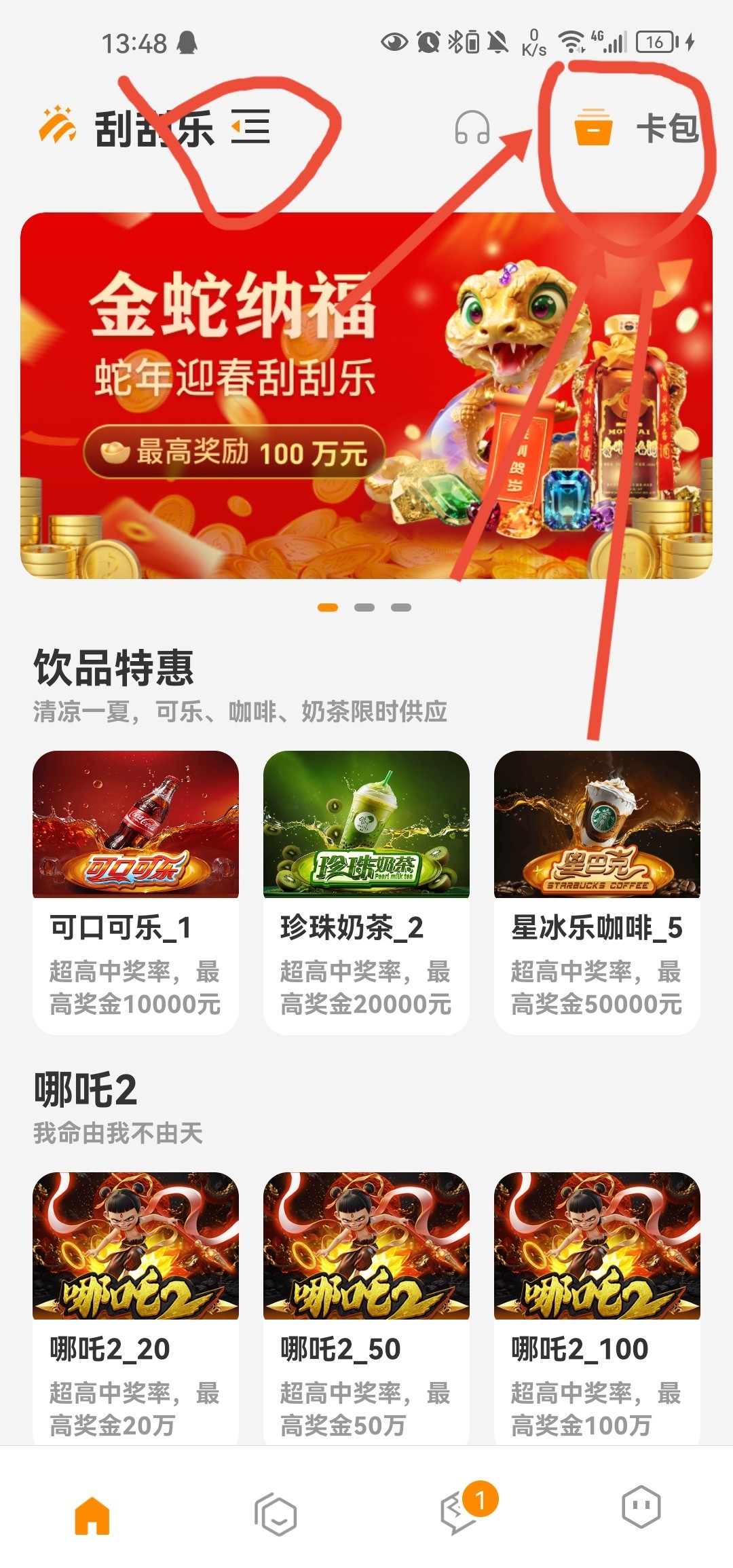Jump to the second banner slide indicator

point(364,608)
